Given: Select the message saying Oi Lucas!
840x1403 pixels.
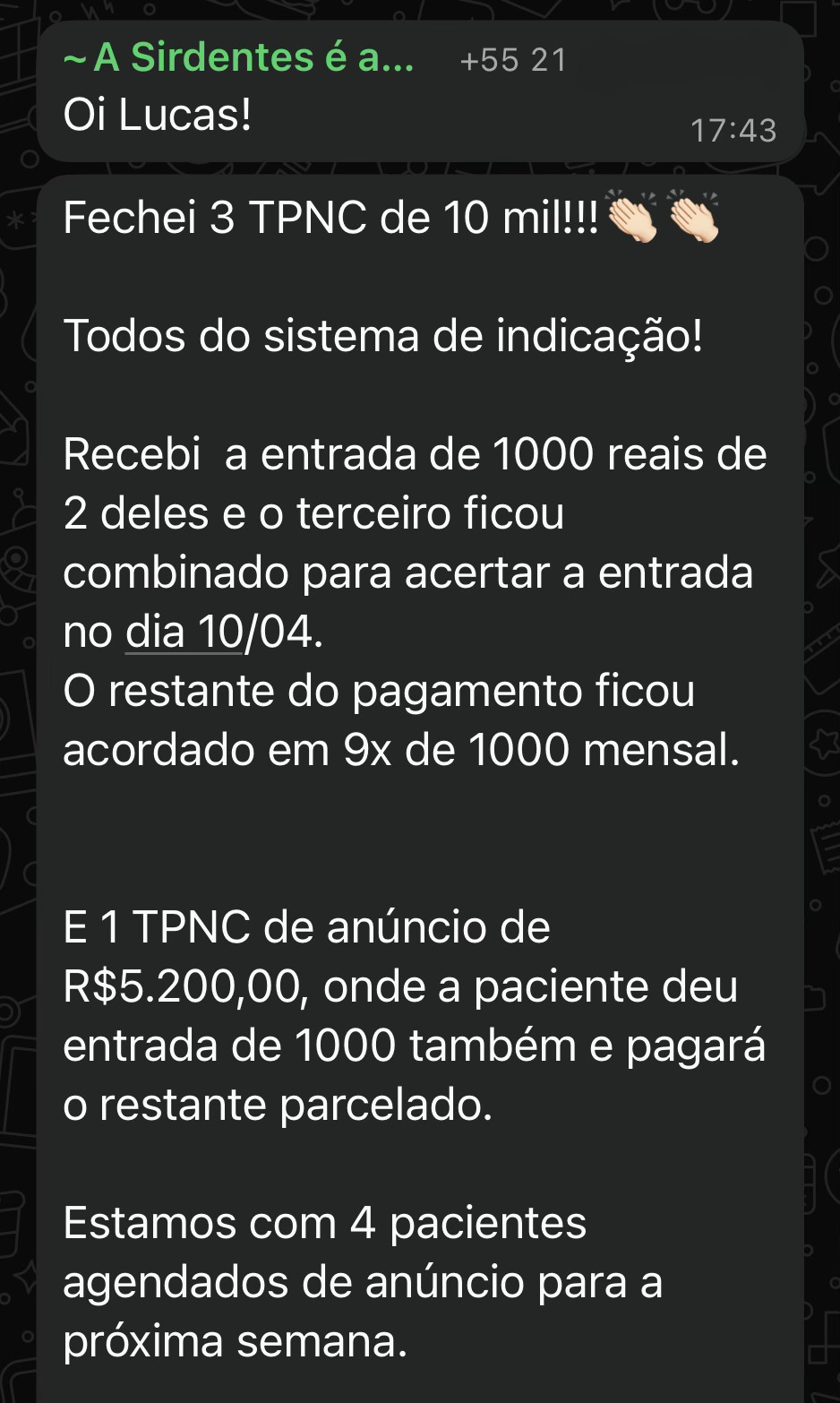Looking at the screenshot, I should coord(159,112).
